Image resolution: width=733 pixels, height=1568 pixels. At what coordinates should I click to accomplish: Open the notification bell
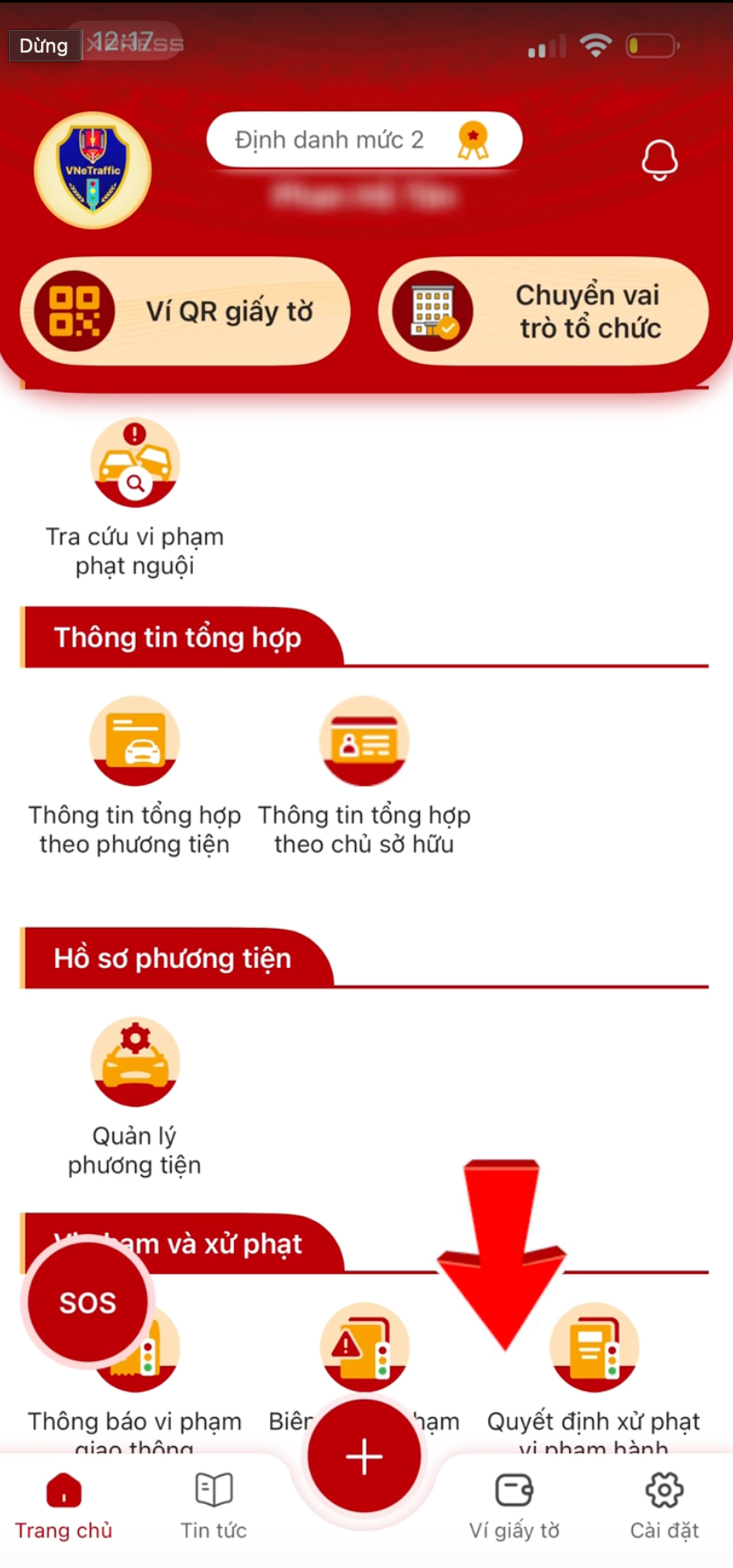(x=658, y=160)
